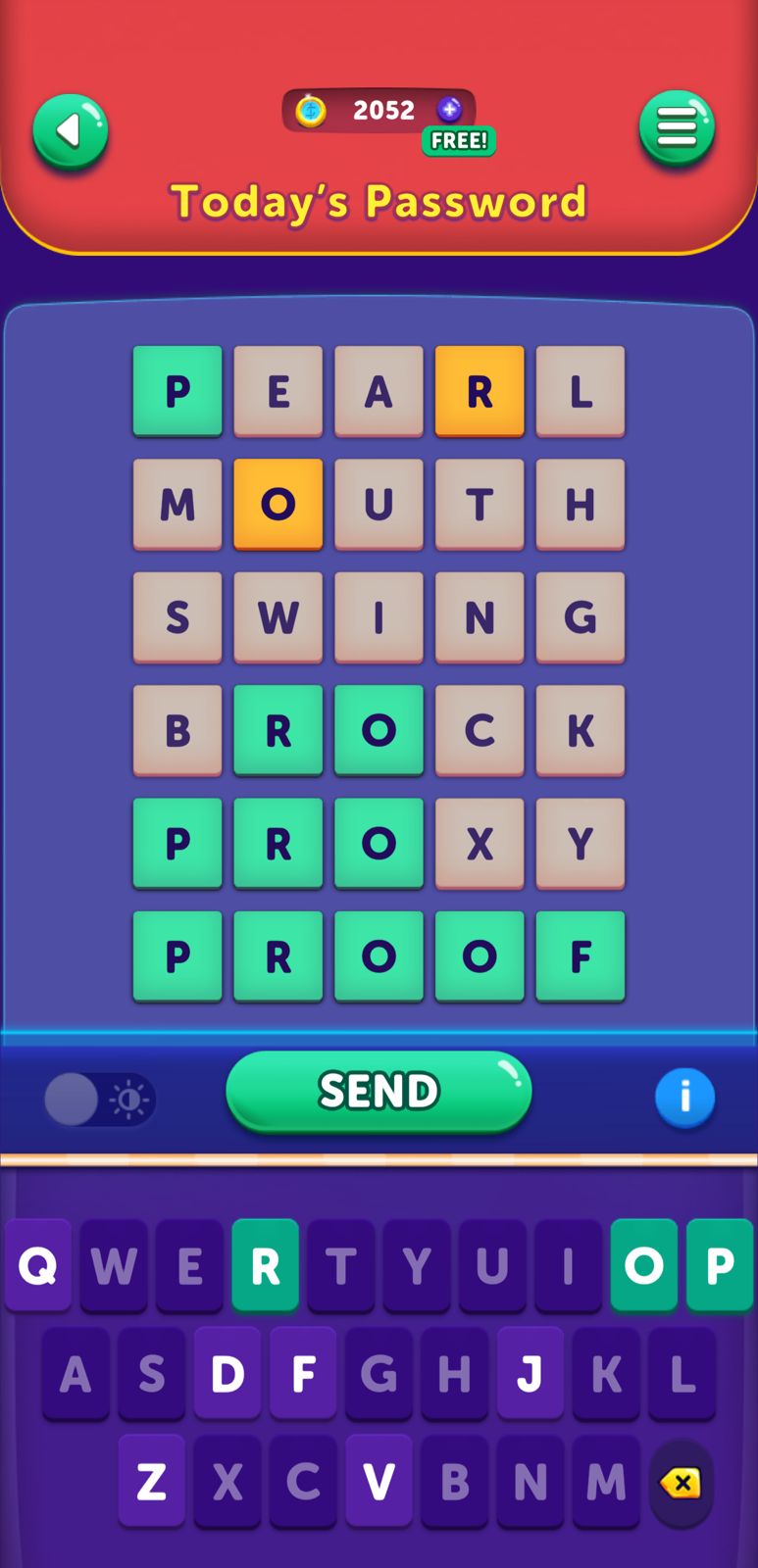The image size is (758, 1568).
Task: Get free coins via the plus button
Action: coord(450,110)
